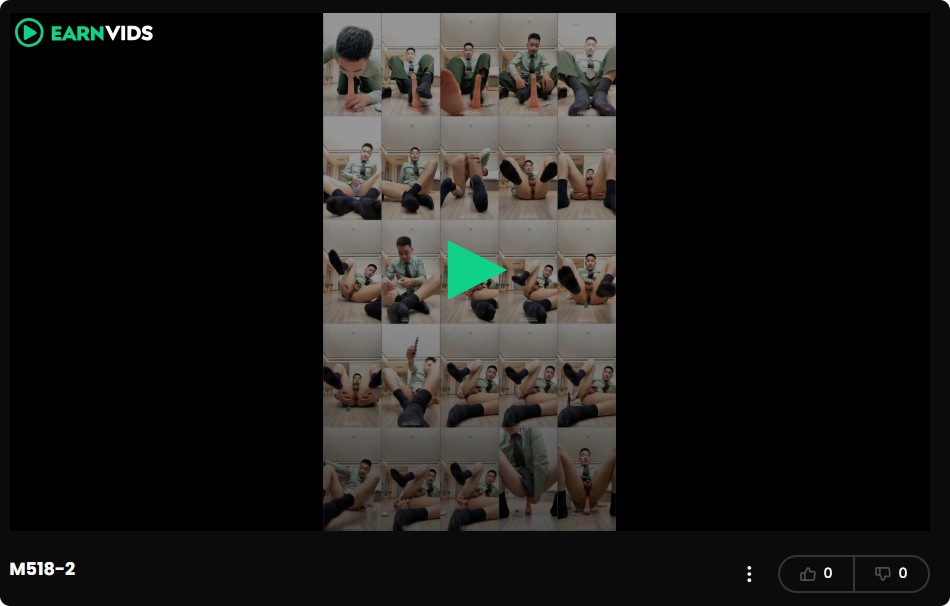Open the EarnVids home link
This screenshot has width=950, height=606.
(x=84, y=33)
